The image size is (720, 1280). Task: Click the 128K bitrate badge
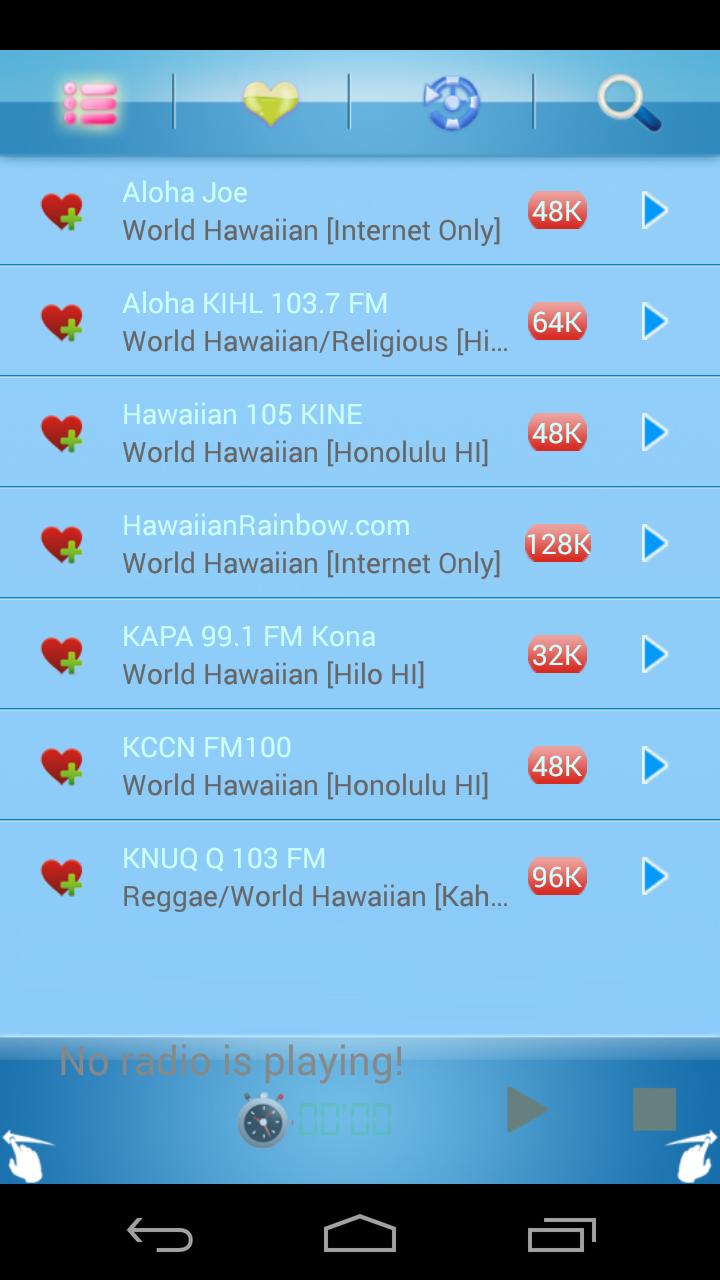pyautogui.click(x=557, y=543)
